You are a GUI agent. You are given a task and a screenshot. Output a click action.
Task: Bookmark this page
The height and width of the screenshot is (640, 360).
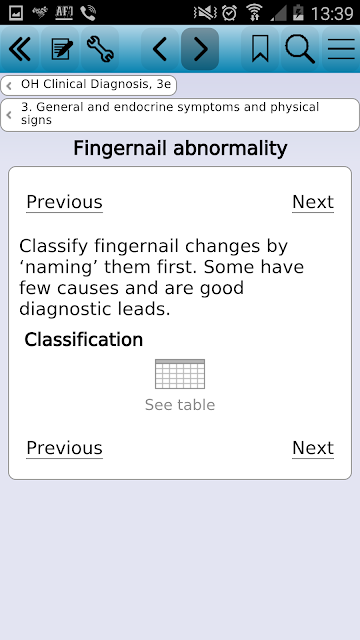pyautogui.click(x=260, y=49)
